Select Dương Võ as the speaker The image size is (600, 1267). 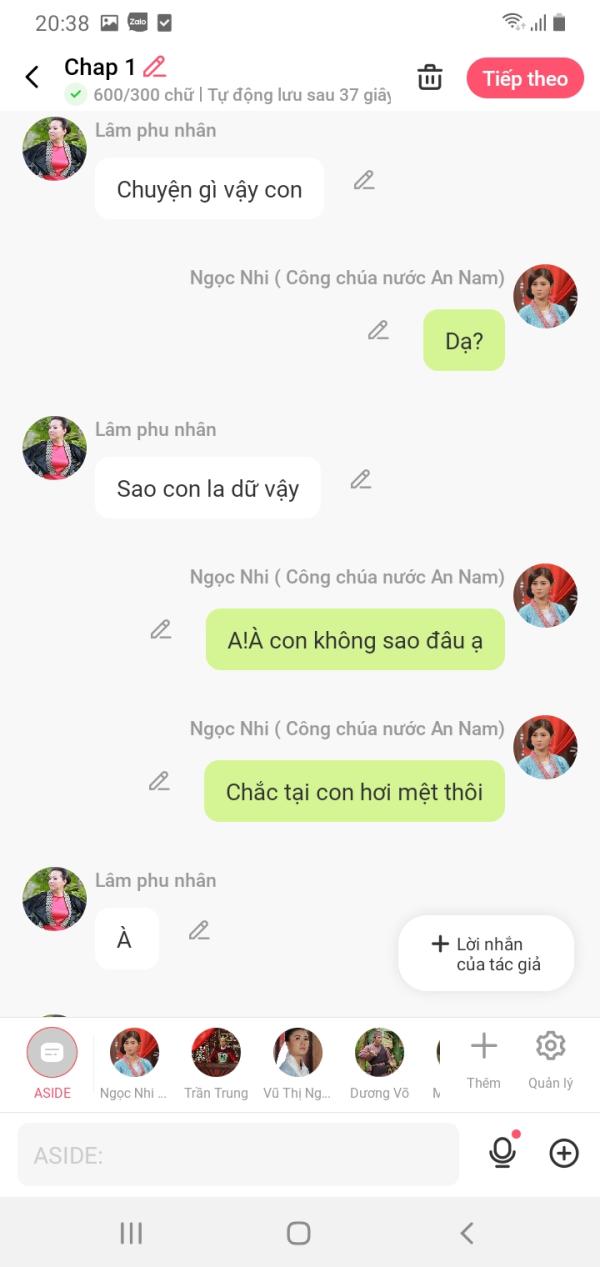tap(379, 1062)
